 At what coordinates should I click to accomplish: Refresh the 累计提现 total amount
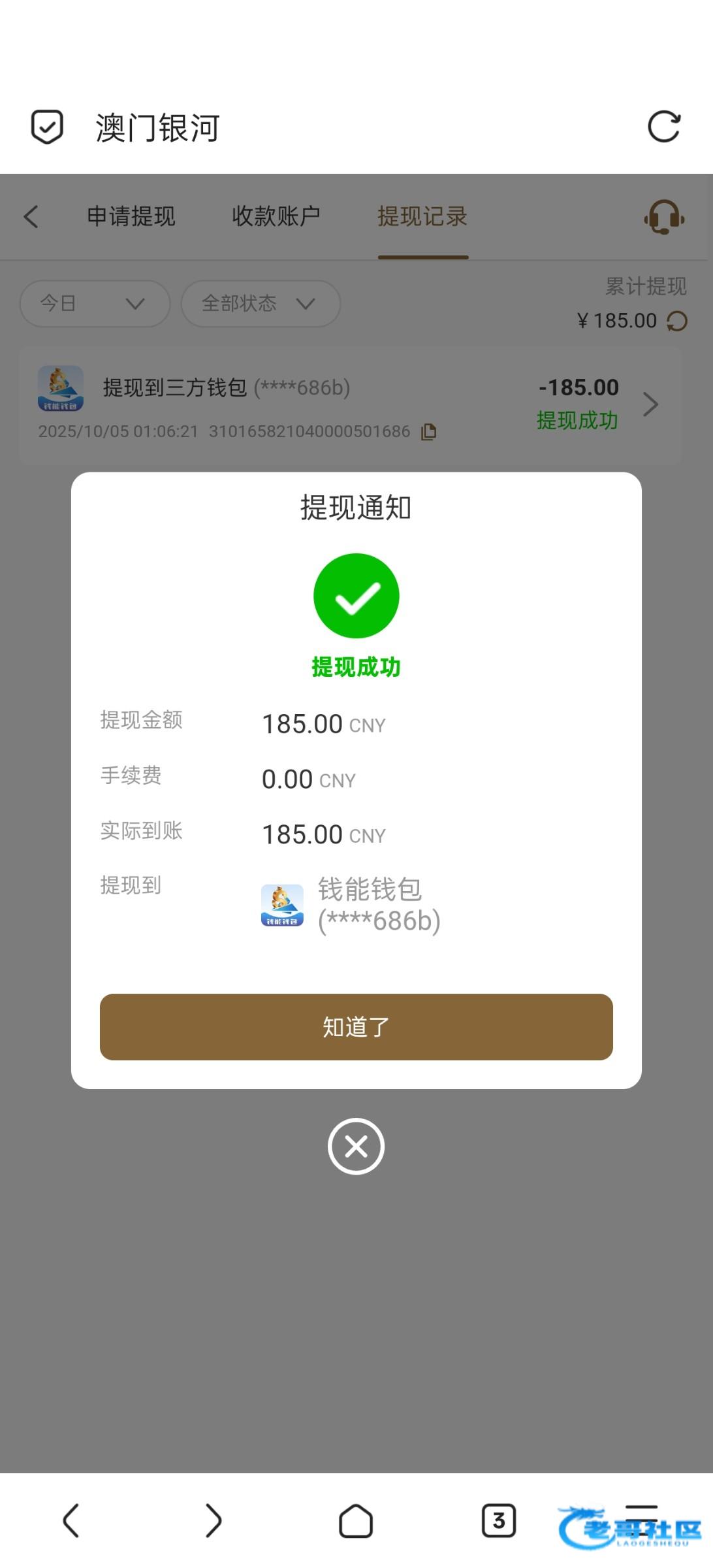pos(677,321)
